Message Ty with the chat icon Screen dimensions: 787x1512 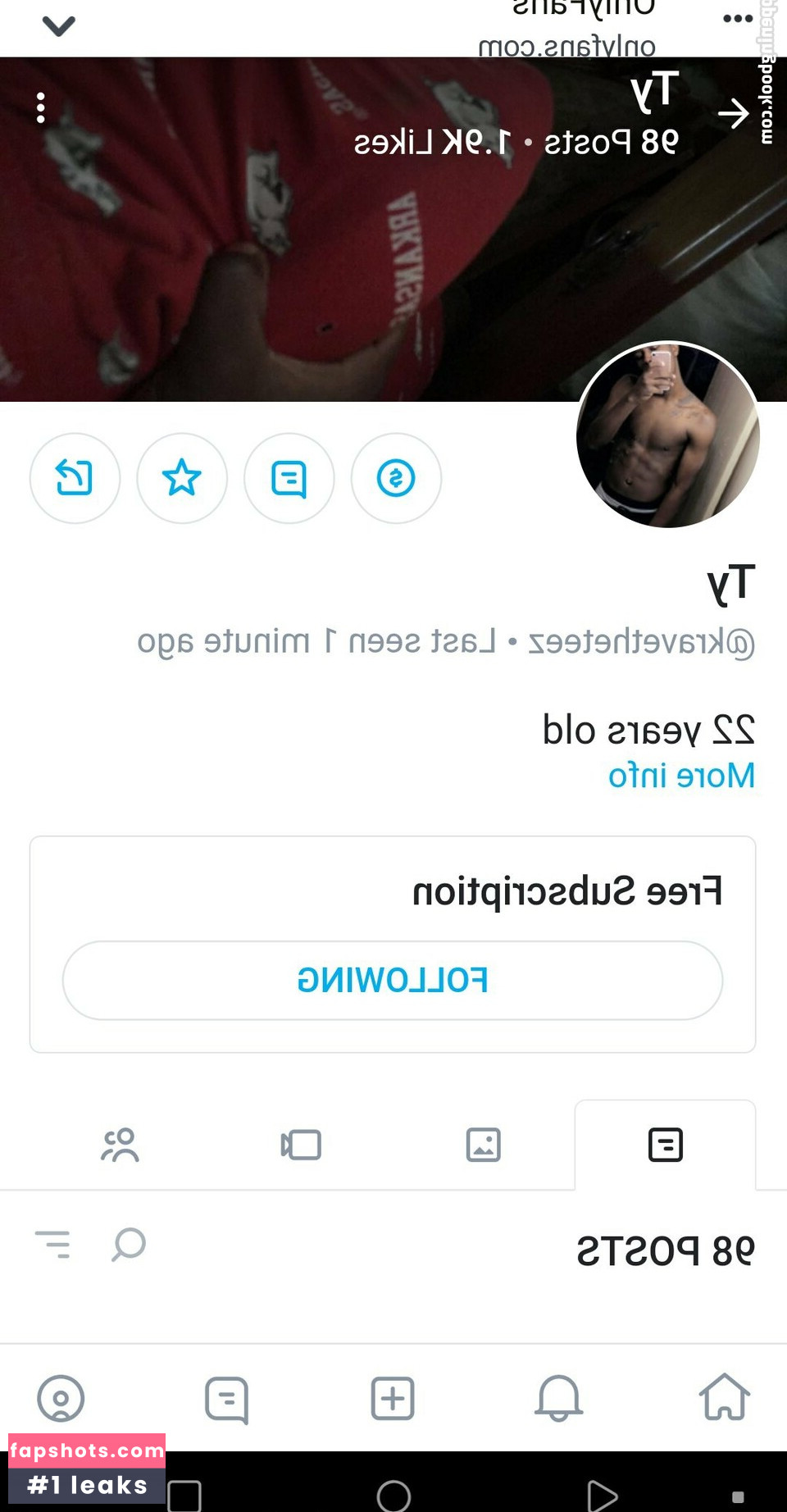[289, 478]
